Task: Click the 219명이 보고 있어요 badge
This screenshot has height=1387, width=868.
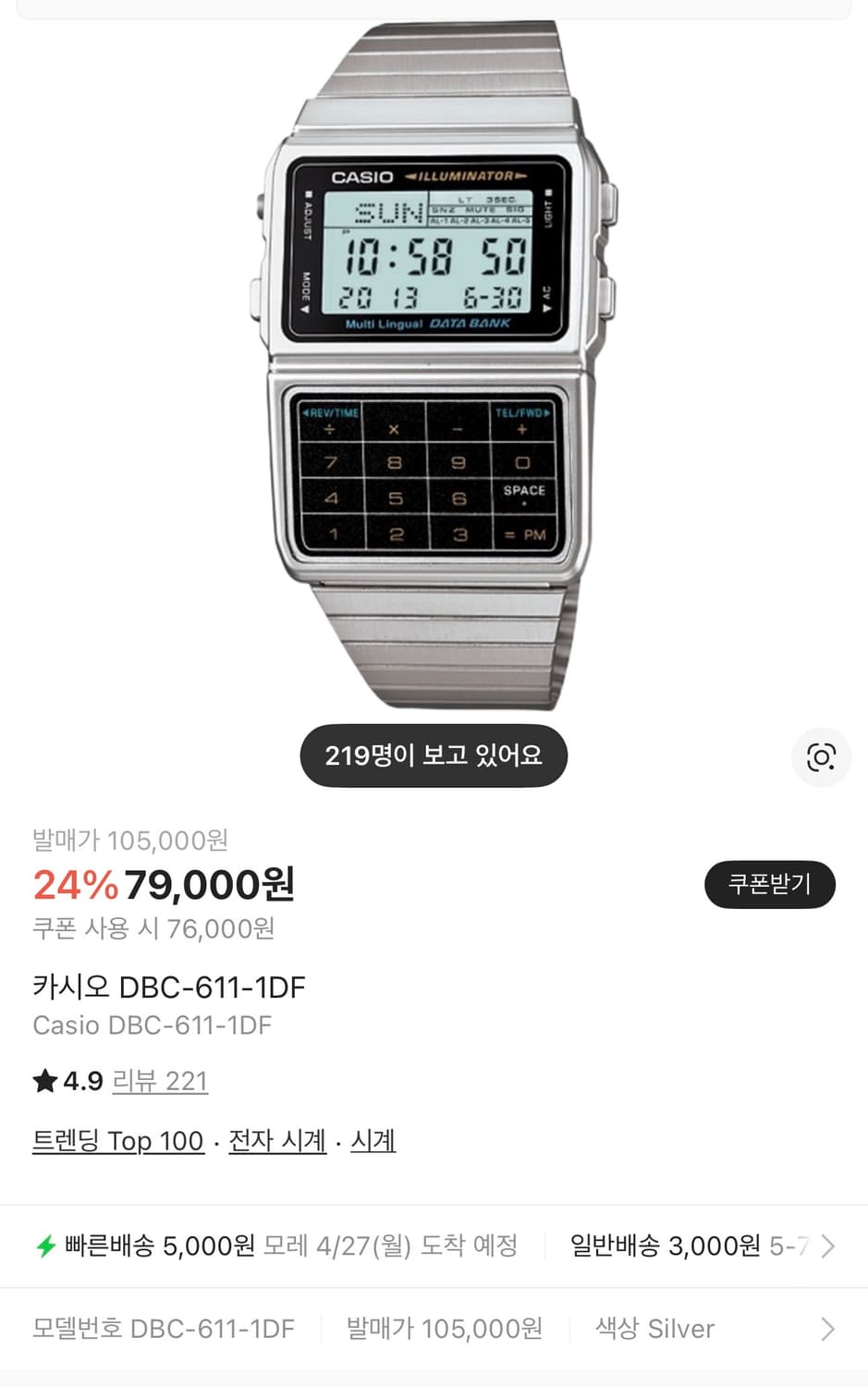Action: [434, 755]
